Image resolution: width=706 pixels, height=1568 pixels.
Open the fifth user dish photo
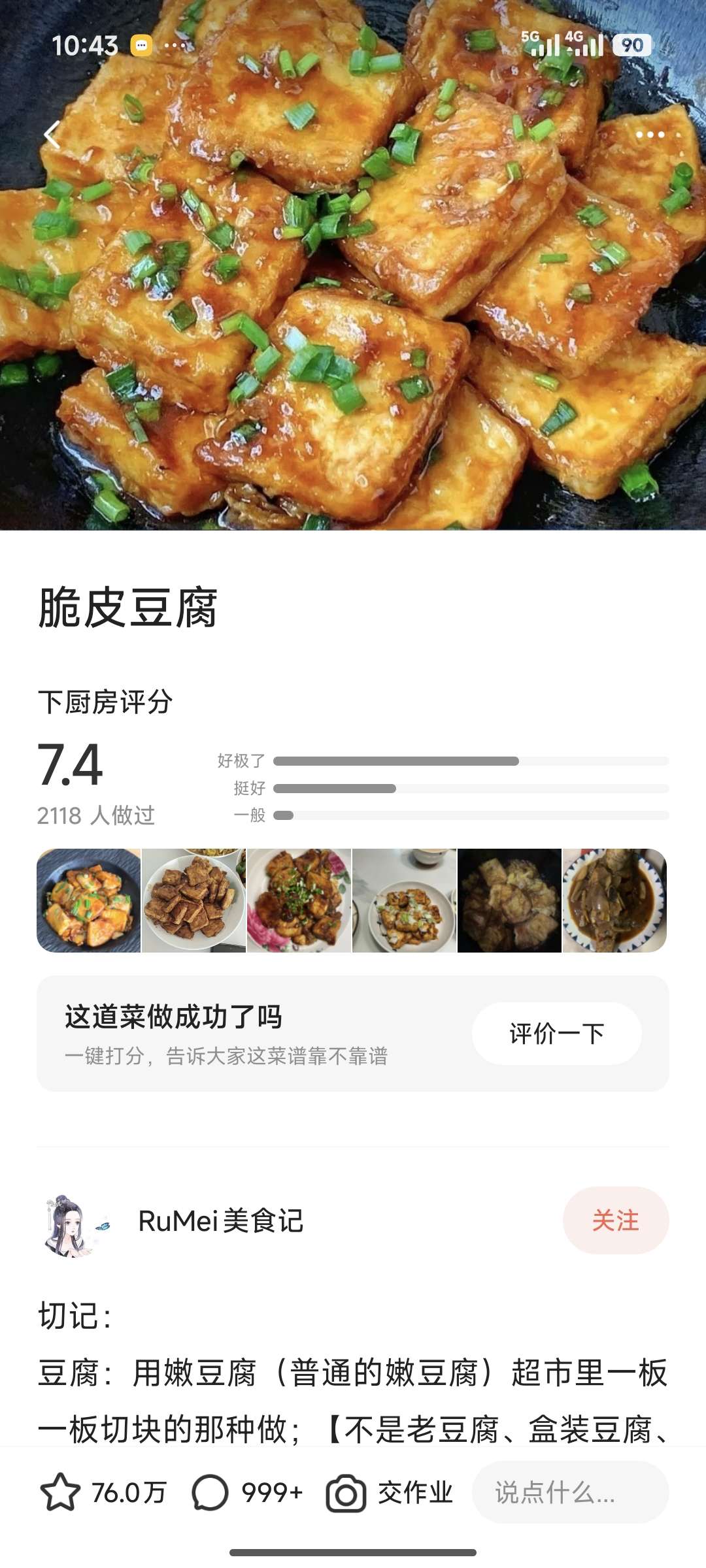pos(510,900)
